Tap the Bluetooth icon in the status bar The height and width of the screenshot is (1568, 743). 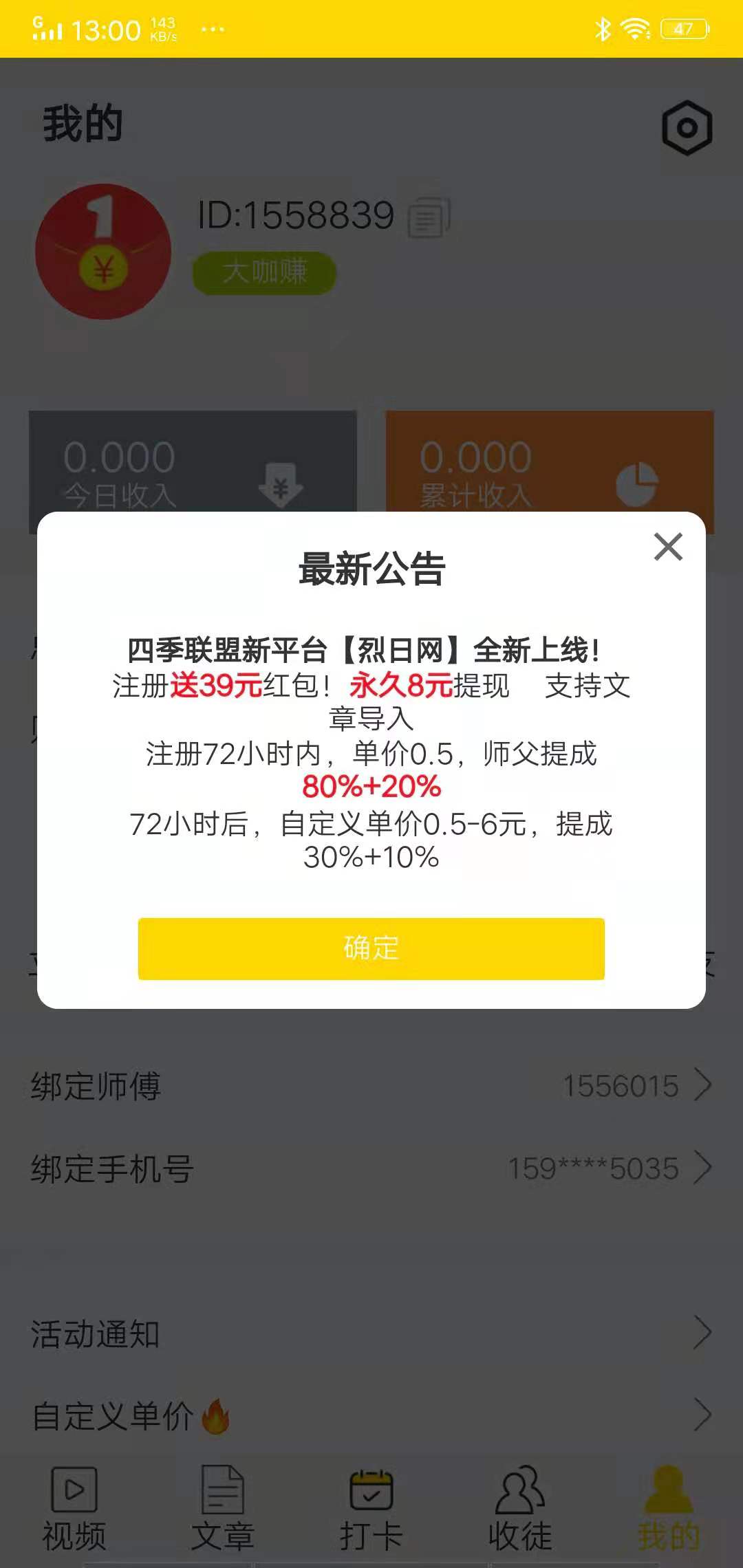coord(603,29)
